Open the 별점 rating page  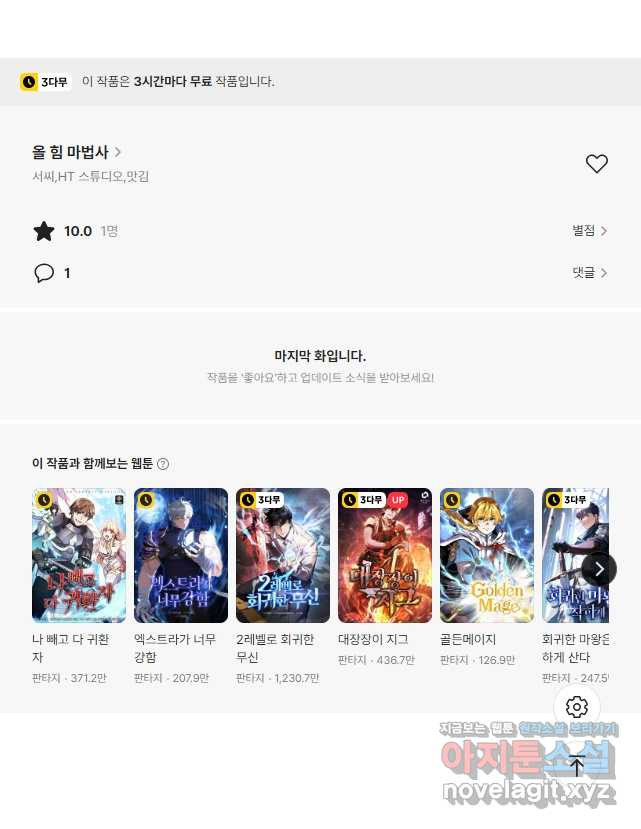589,231
